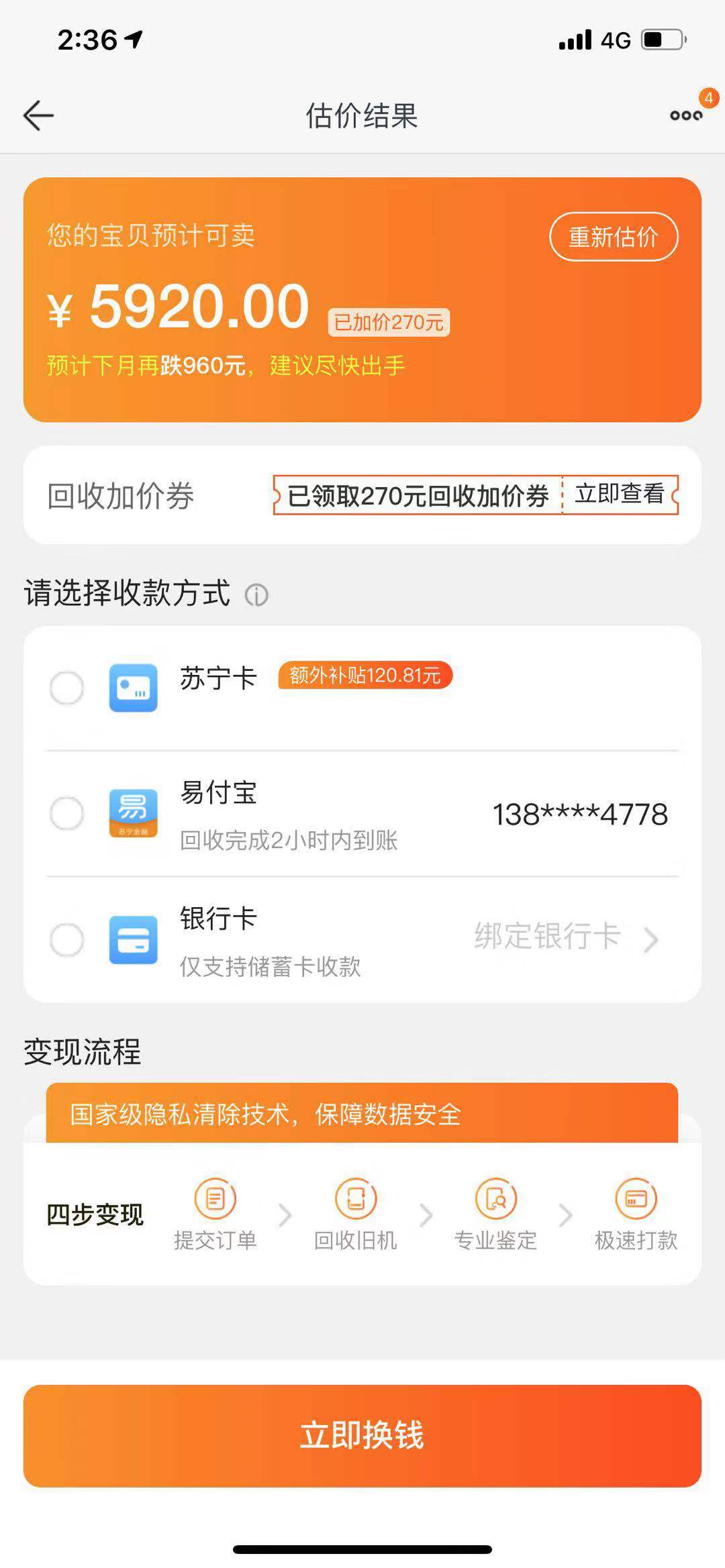
Task: Tap 重新估价 to re-estimate the price
Action: [613, 237]
